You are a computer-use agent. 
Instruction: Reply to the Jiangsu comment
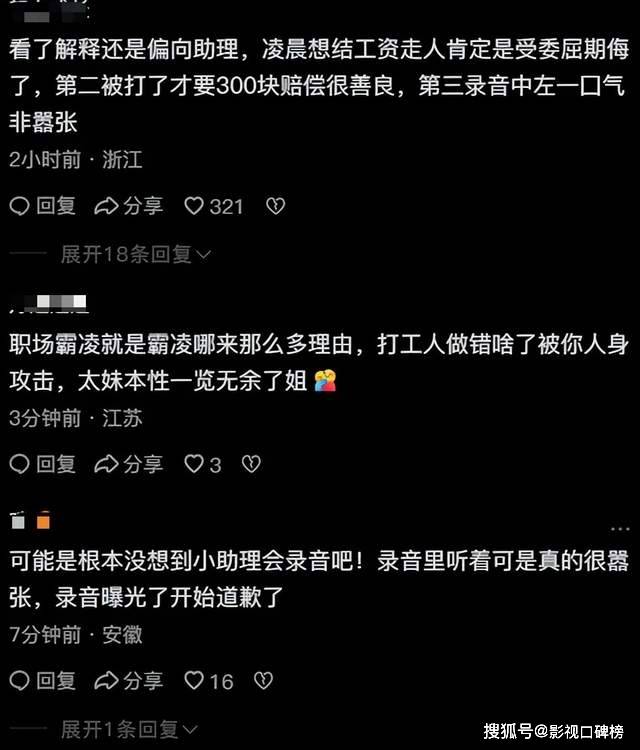click(x=42, y=464)
